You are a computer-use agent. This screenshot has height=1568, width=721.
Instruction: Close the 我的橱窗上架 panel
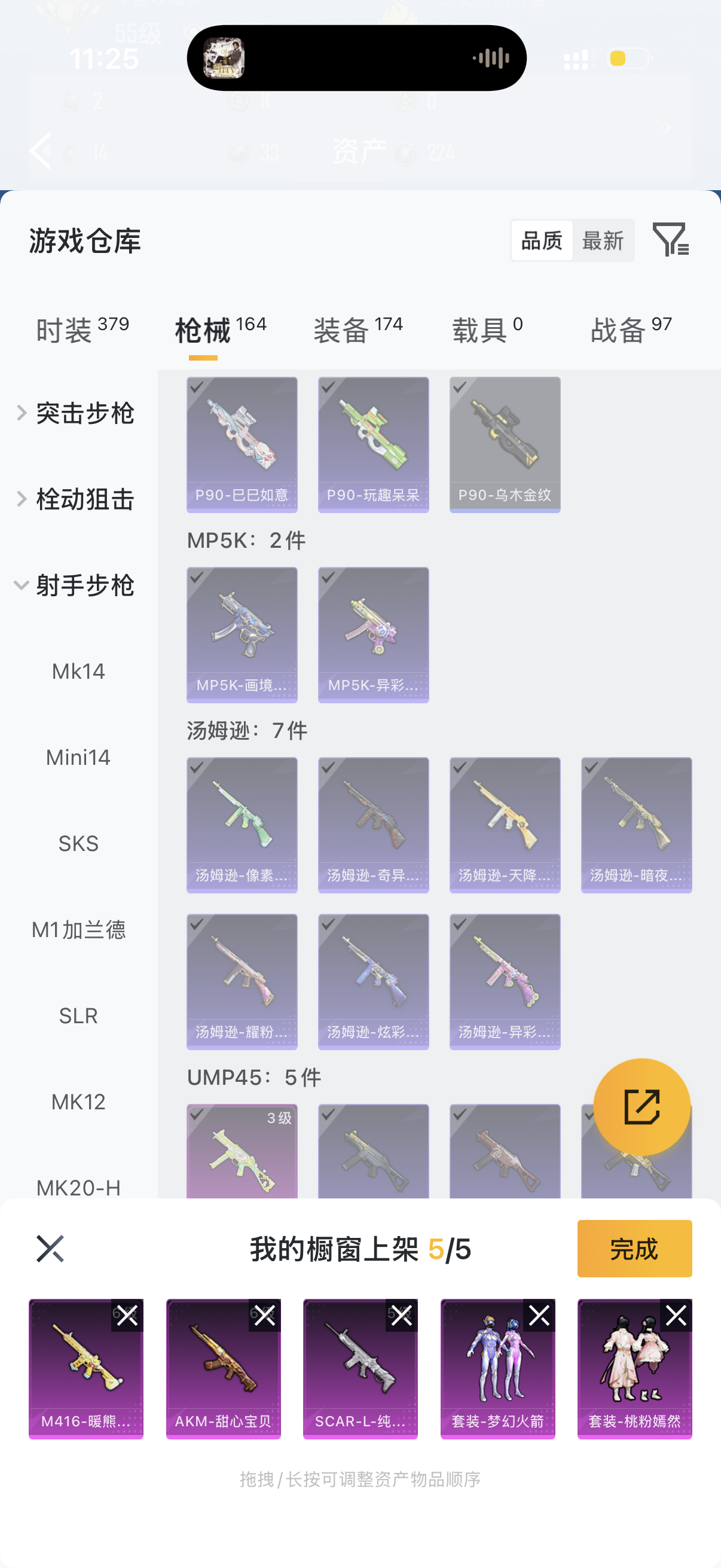(x=50, y=1249)
